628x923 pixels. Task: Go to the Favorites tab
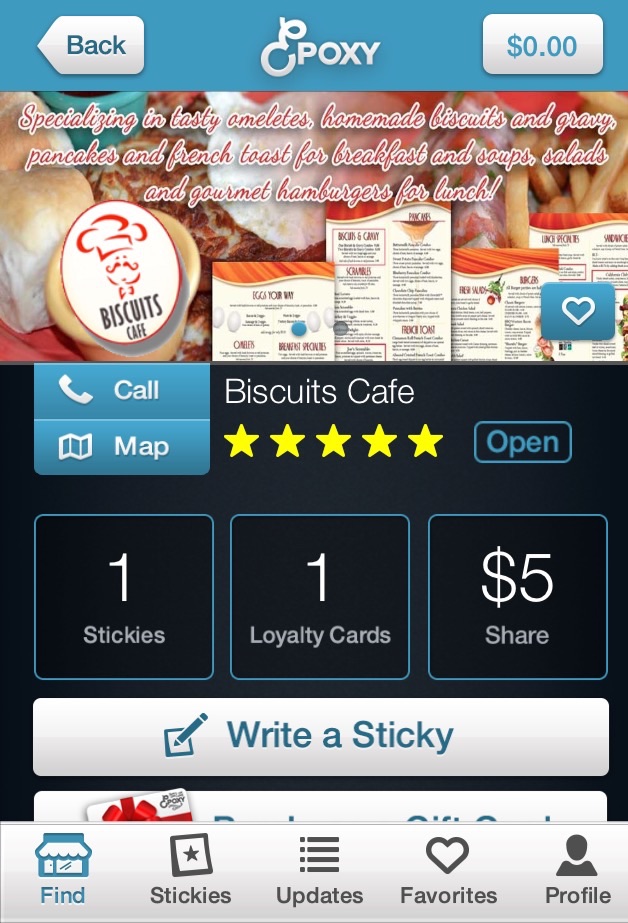point(448,872)
